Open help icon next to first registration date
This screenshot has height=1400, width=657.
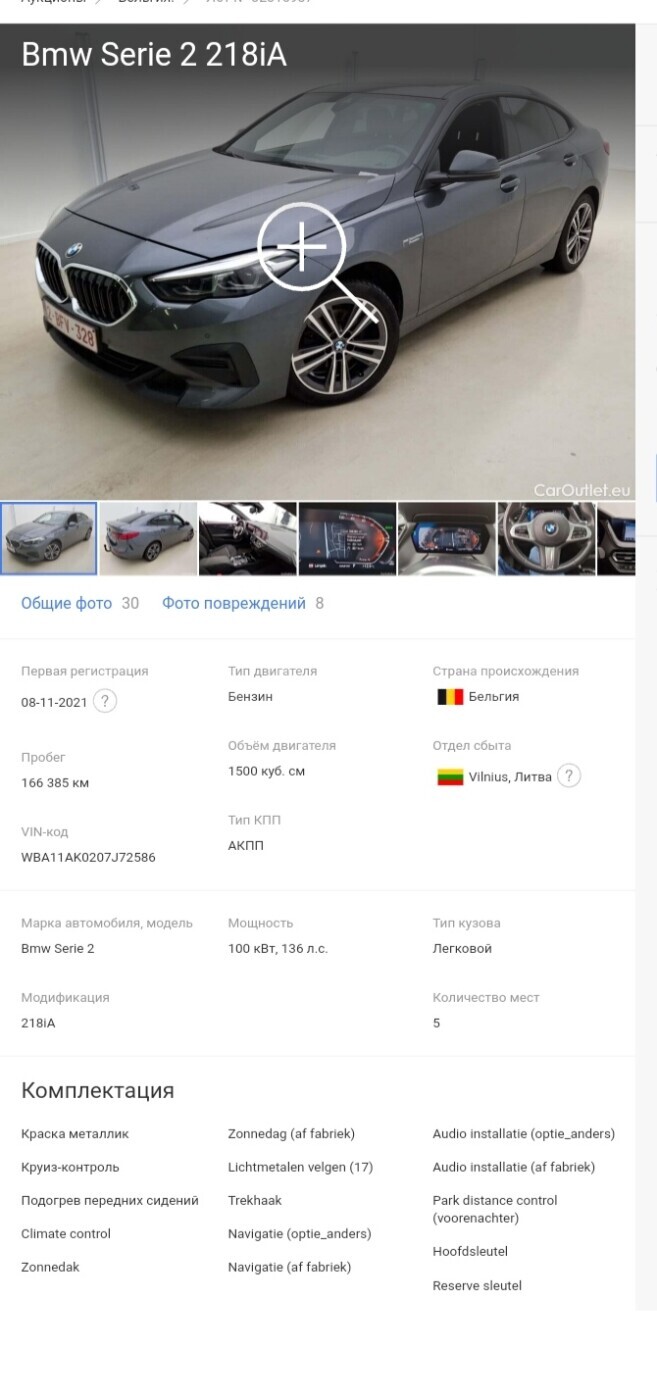click(x=105, y=701)
